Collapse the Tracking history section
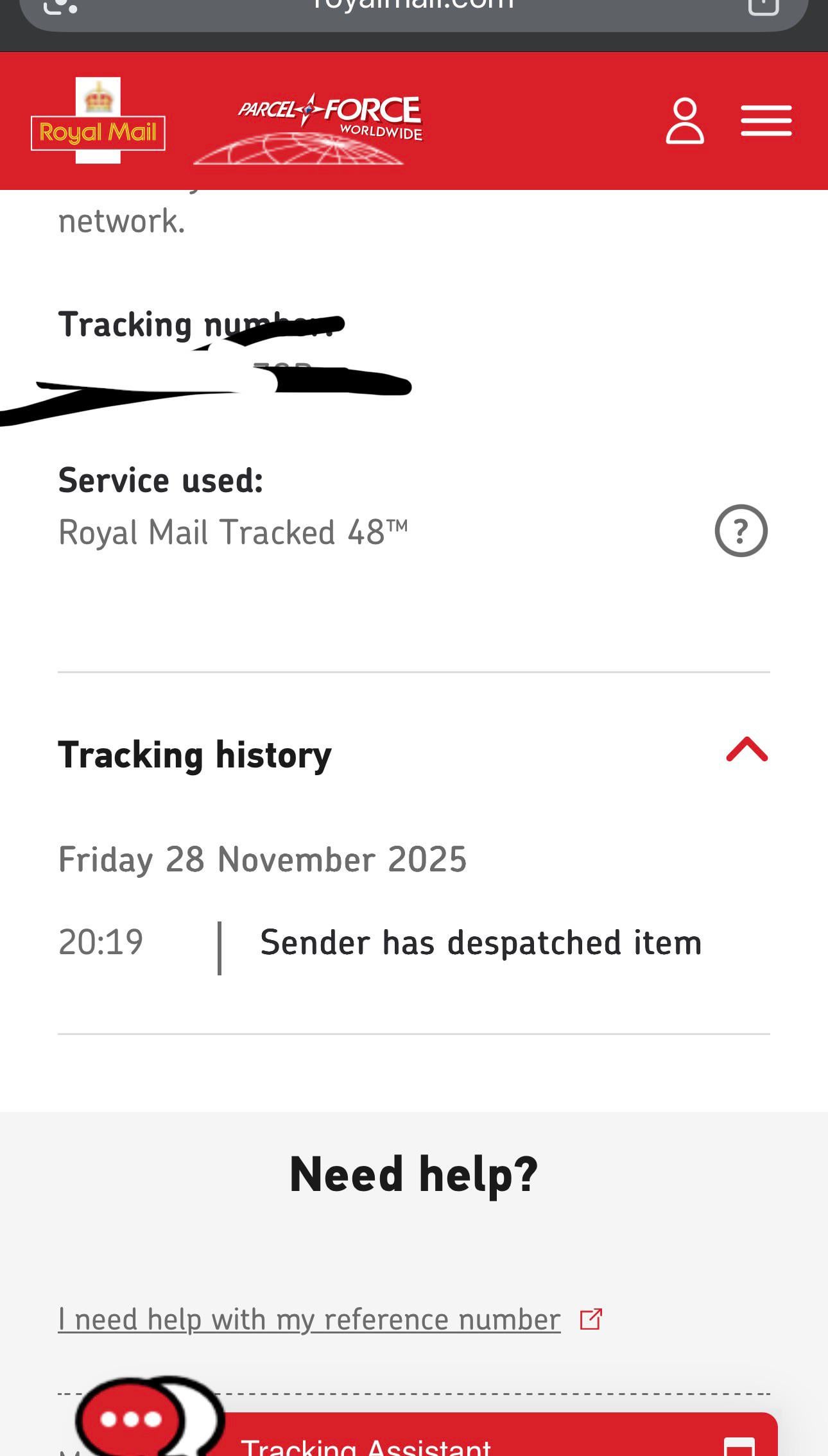Image resolution: width=828 pixels, height=1456 pixels. pyautogui.click(x=746, y=750)
